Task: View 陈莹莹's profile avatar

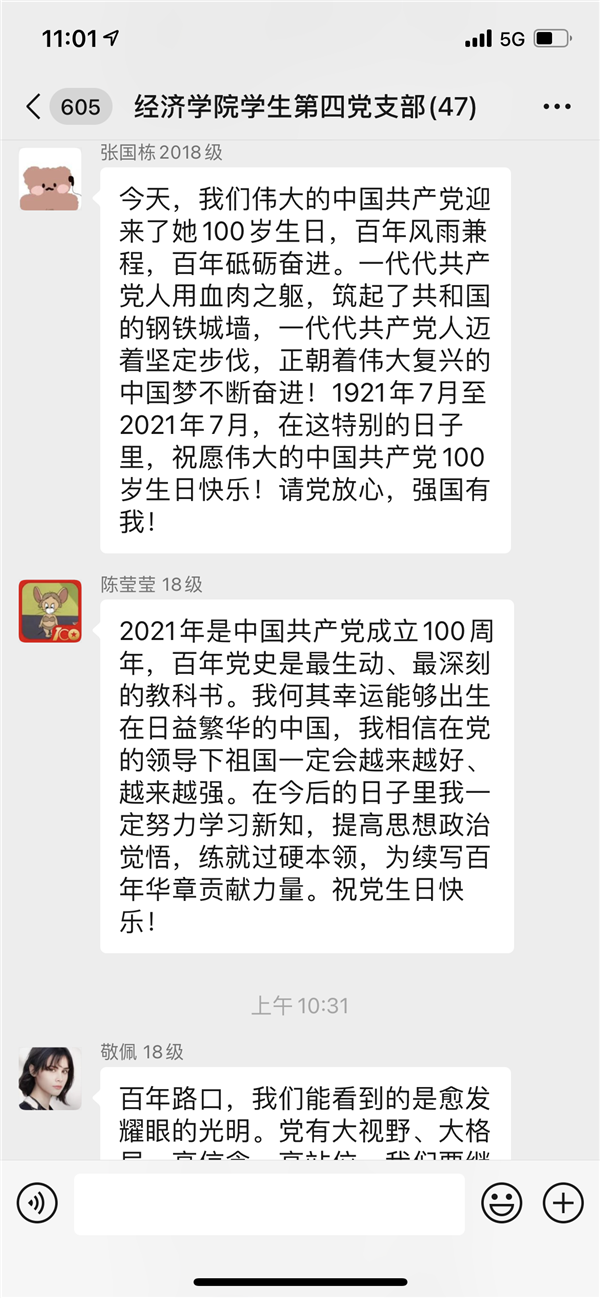Action: point(50,611)
